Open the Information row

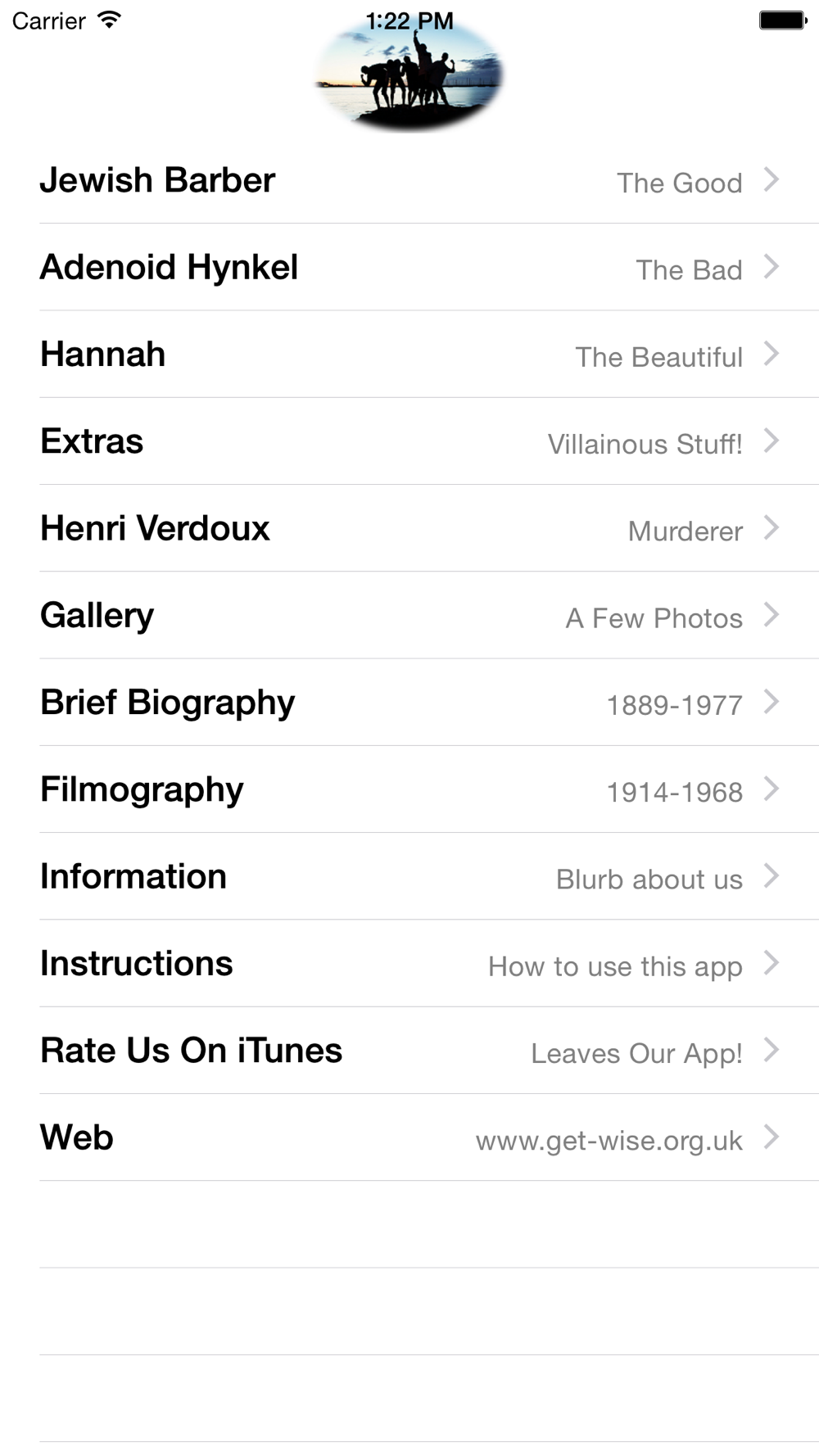coord(409,876)
